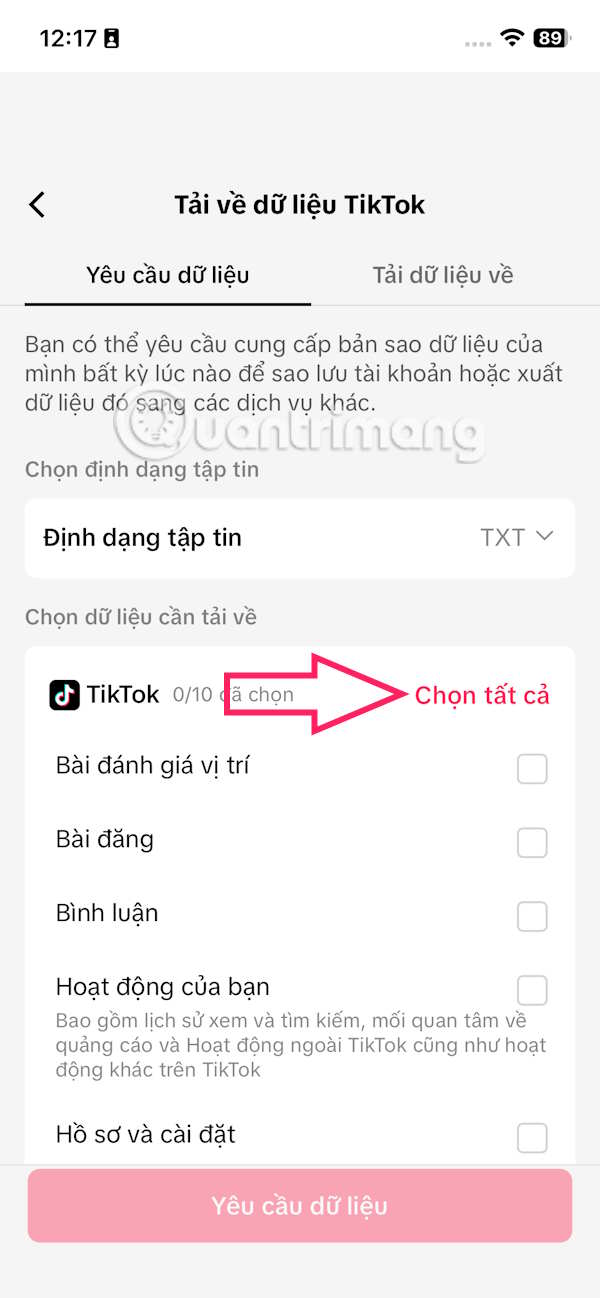
Task: Tap the pink Yêu cầu dữ liệu button
Action: click(299, 1205)
